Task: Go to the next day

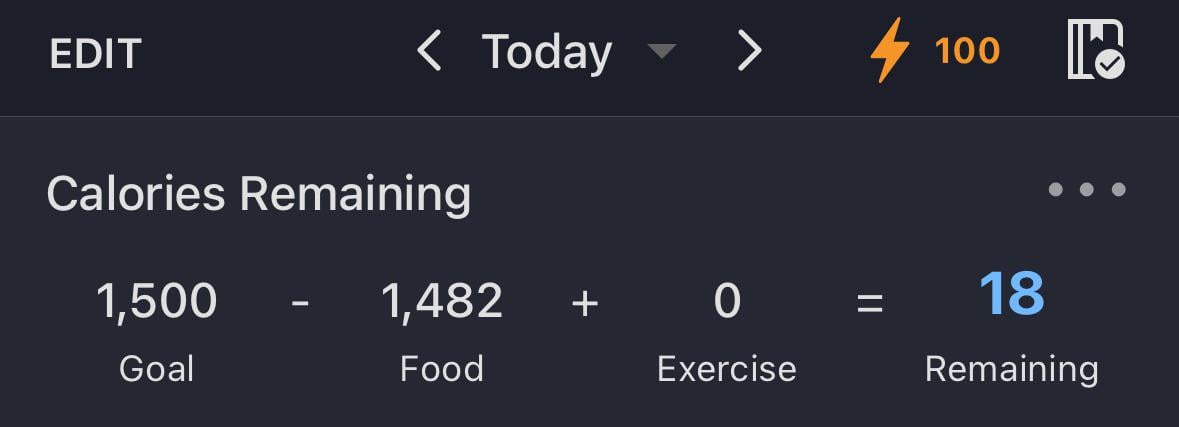Action: tap(749, 52)
